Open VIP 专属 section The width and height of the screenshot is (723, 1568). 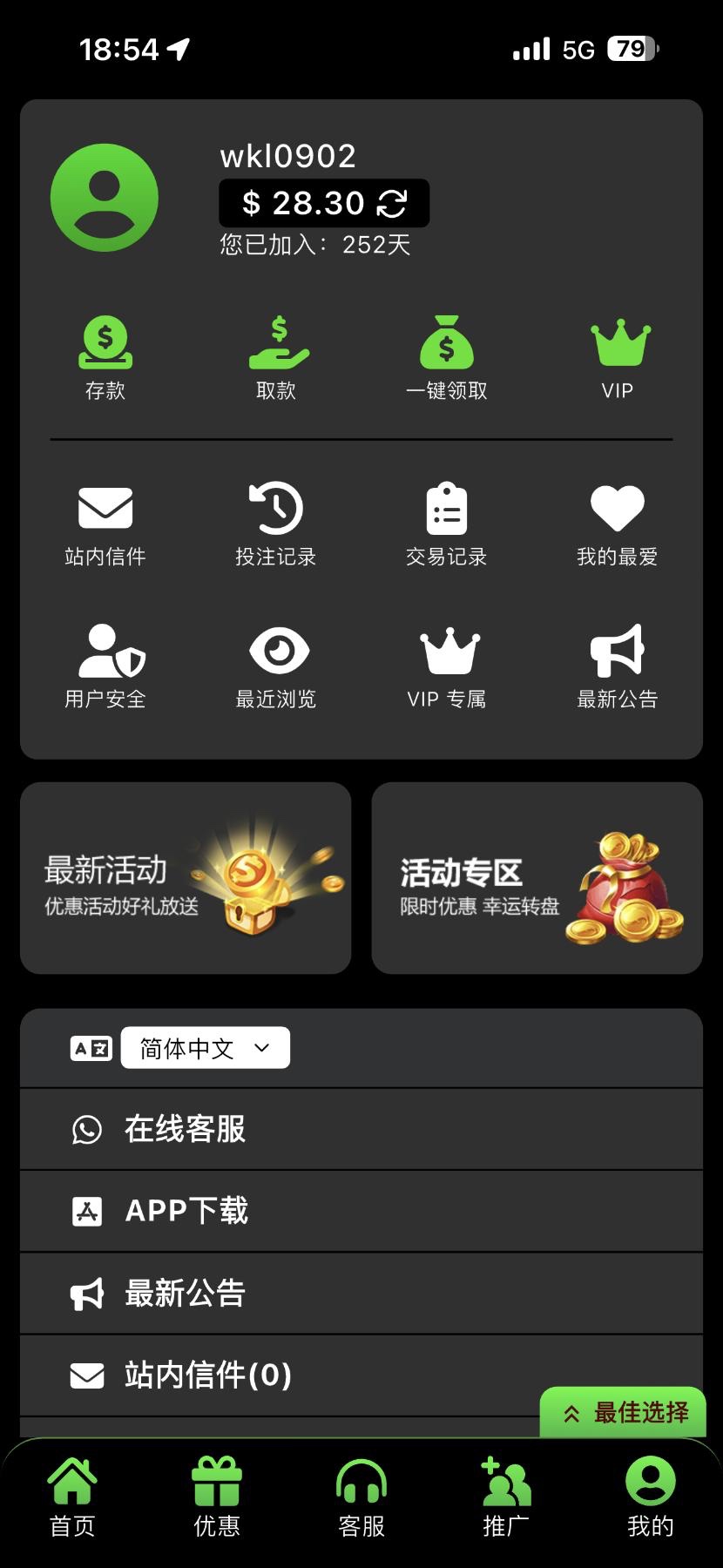point(447,666)
